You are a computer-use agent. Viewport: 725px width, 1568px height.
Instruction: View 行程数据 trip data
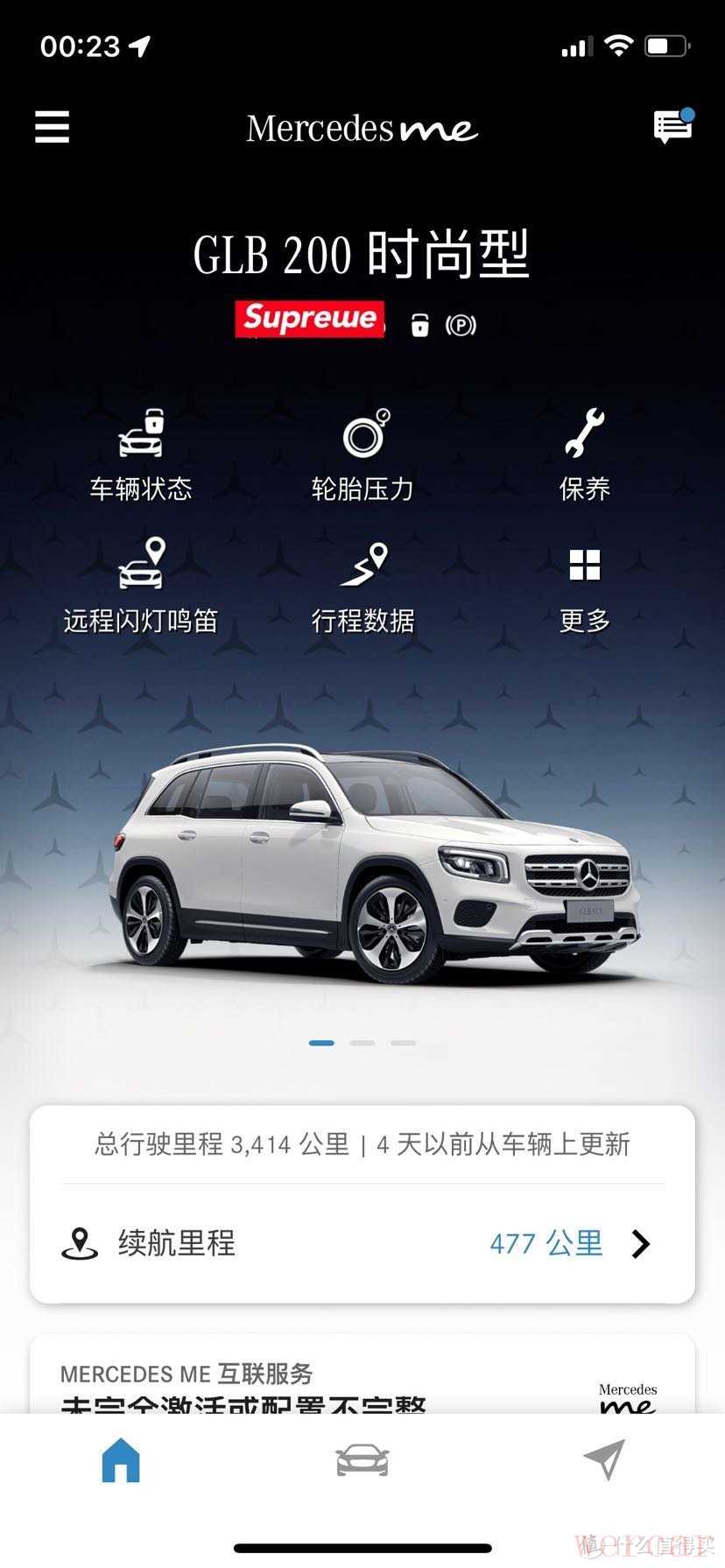(x=362, y=587)
